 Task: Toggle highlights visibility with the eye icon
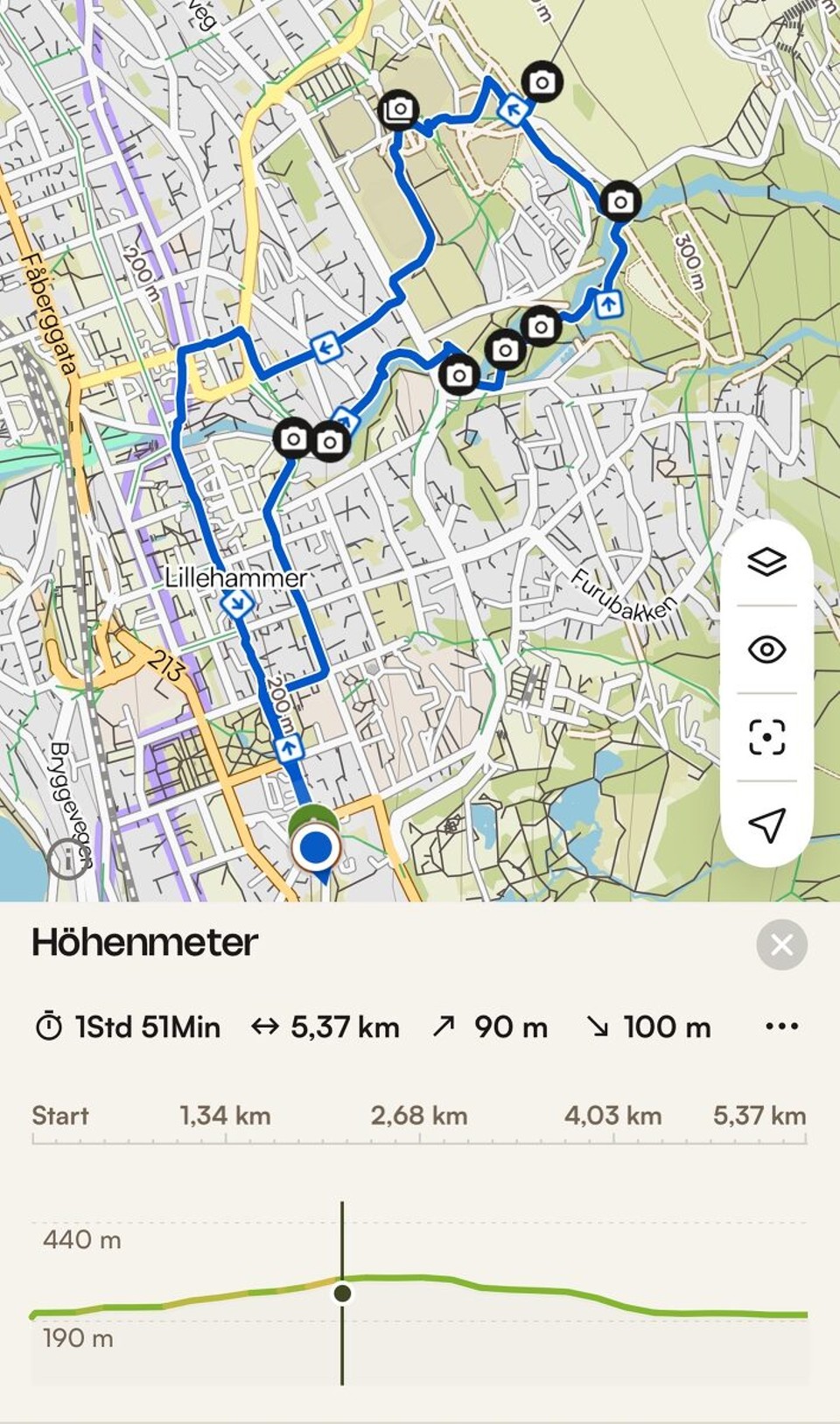pos(767,650)
